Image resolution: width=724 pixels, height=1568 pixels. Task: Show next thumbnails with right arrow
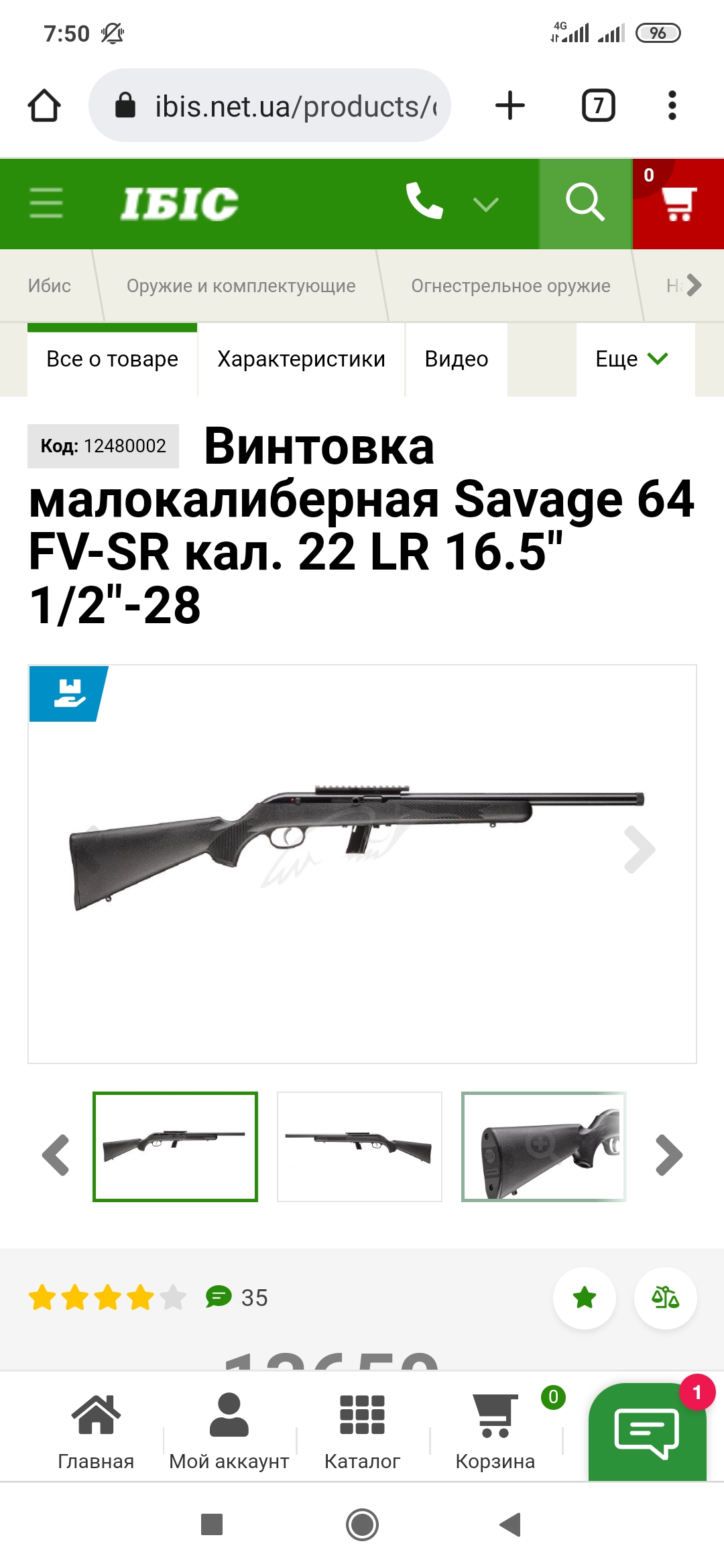click(x=668, y=1155)
